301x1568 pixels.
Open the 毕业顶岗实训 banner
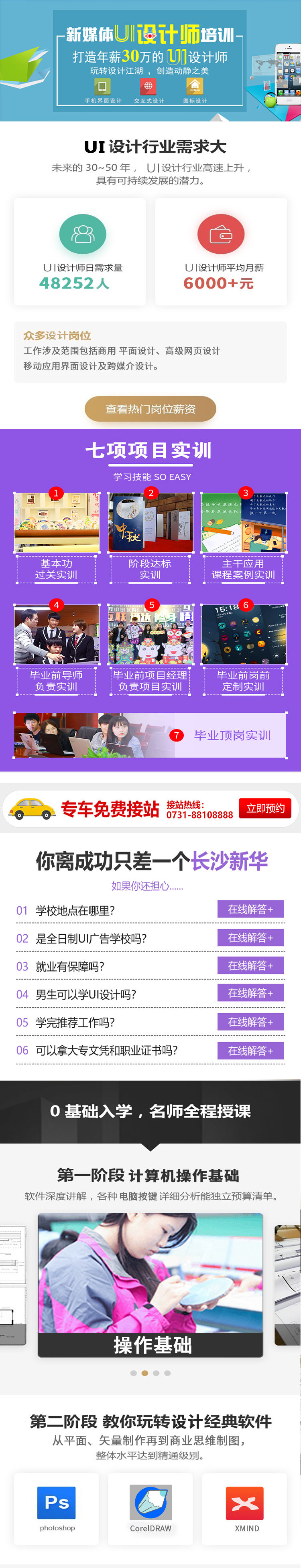click(x=150, y=735)
